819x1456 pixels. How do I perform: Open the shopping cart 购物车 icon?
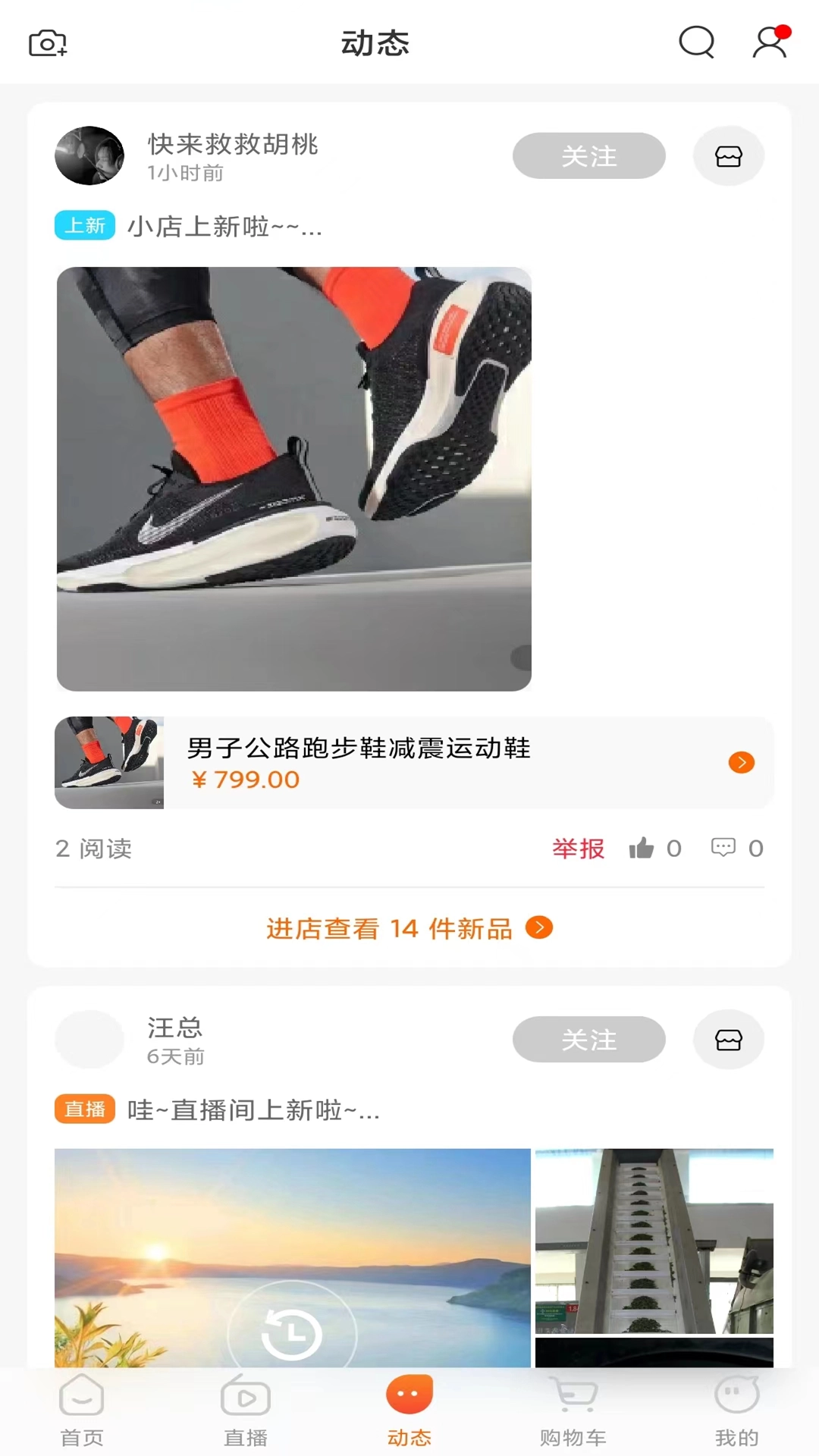[573, 1409]
